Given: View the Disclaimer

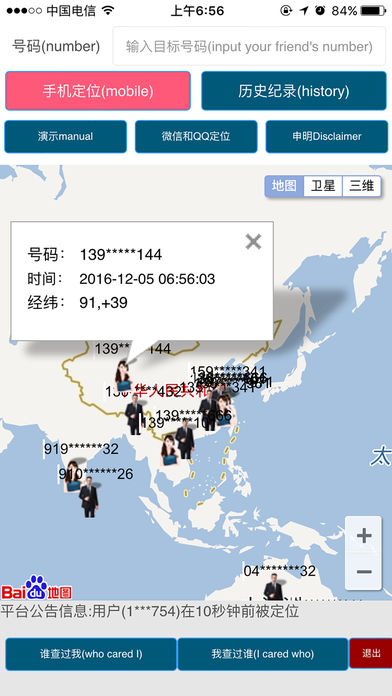Looking at the screenshot, I should (327, 137).
